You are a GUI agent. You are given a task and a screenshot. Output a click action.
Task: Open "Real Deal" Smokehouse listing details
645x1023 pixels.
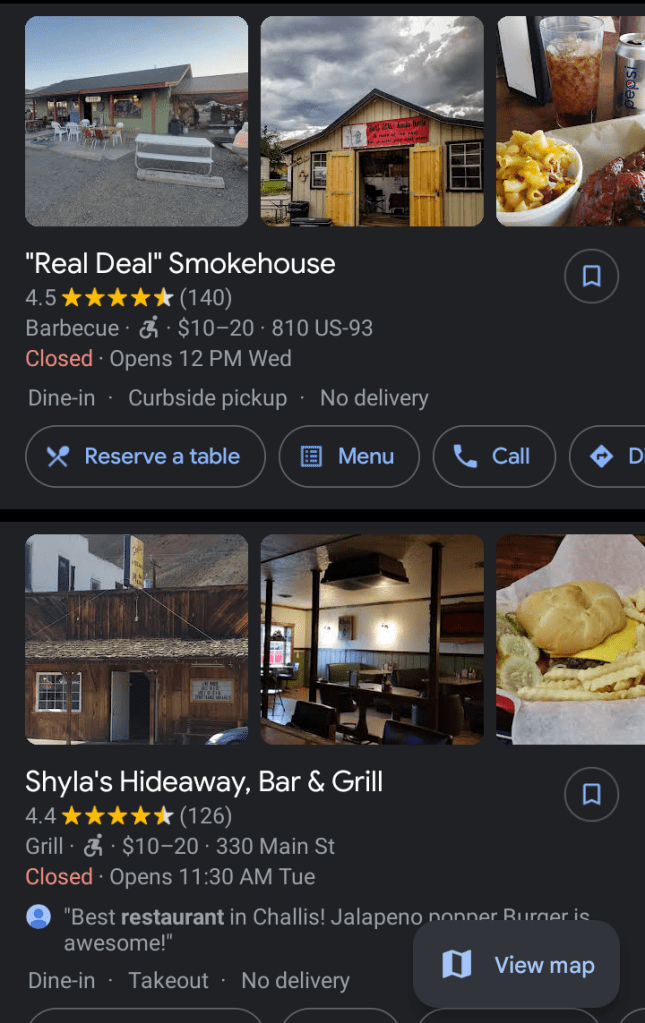(180, 263)
